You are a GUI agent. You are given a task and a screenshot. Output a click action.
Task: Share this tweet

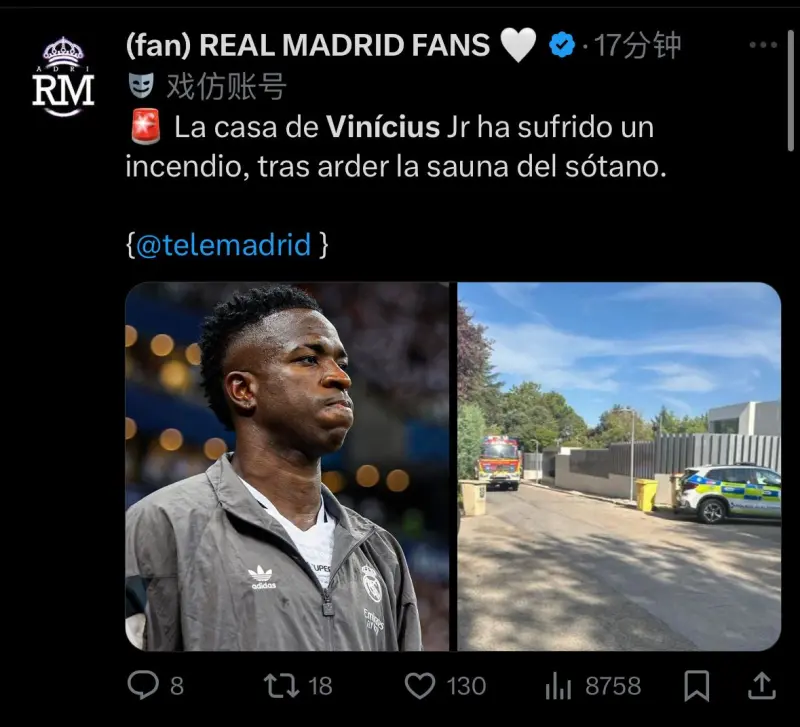coord(761,685)
